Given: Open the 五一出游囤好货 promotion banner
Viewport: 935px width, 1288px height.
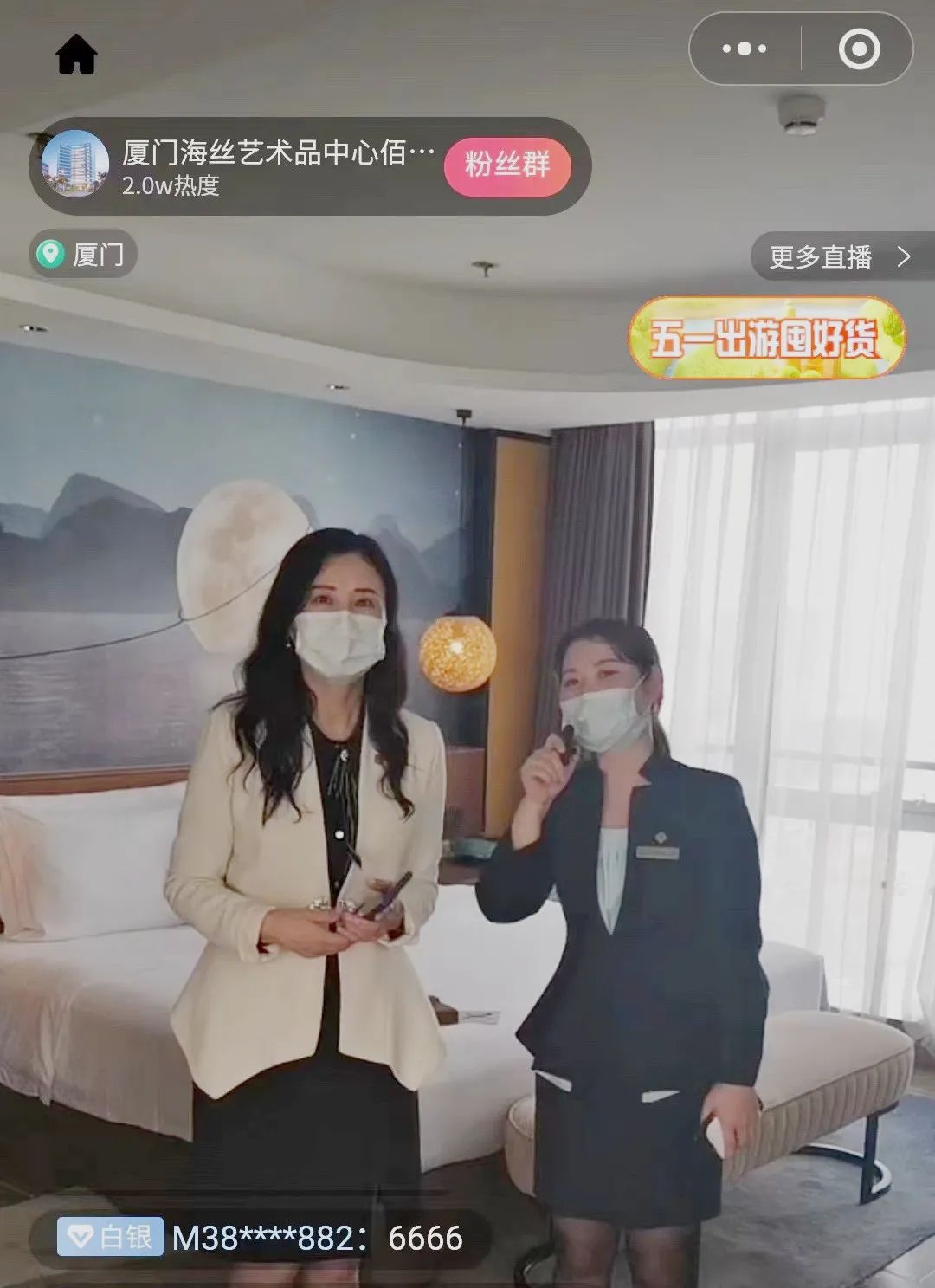Looking at the screenshot, I should 766,339.
